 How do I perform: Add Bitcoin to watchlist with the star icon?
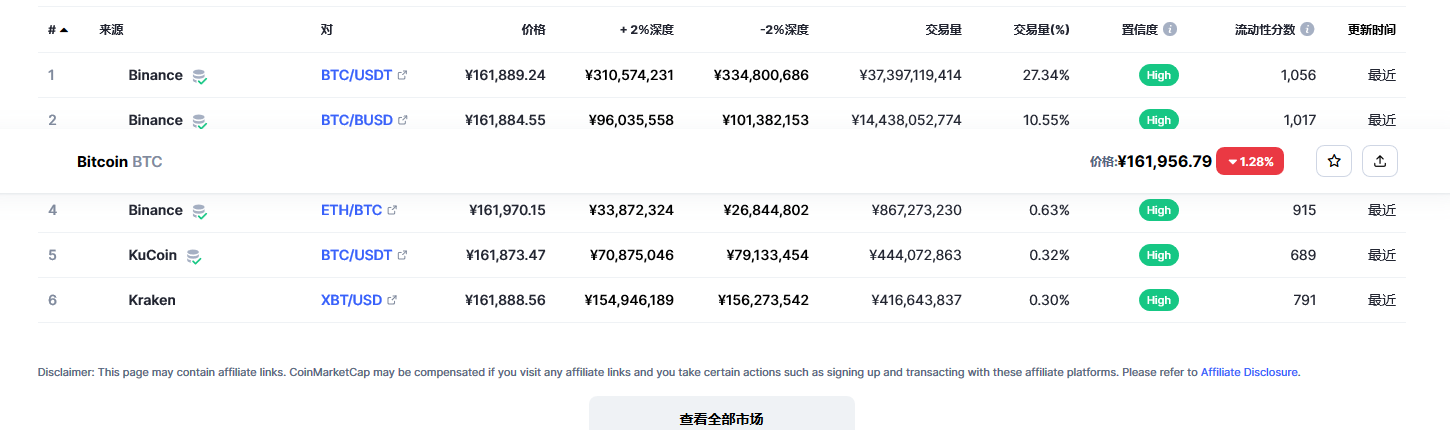pos(1334,161)
